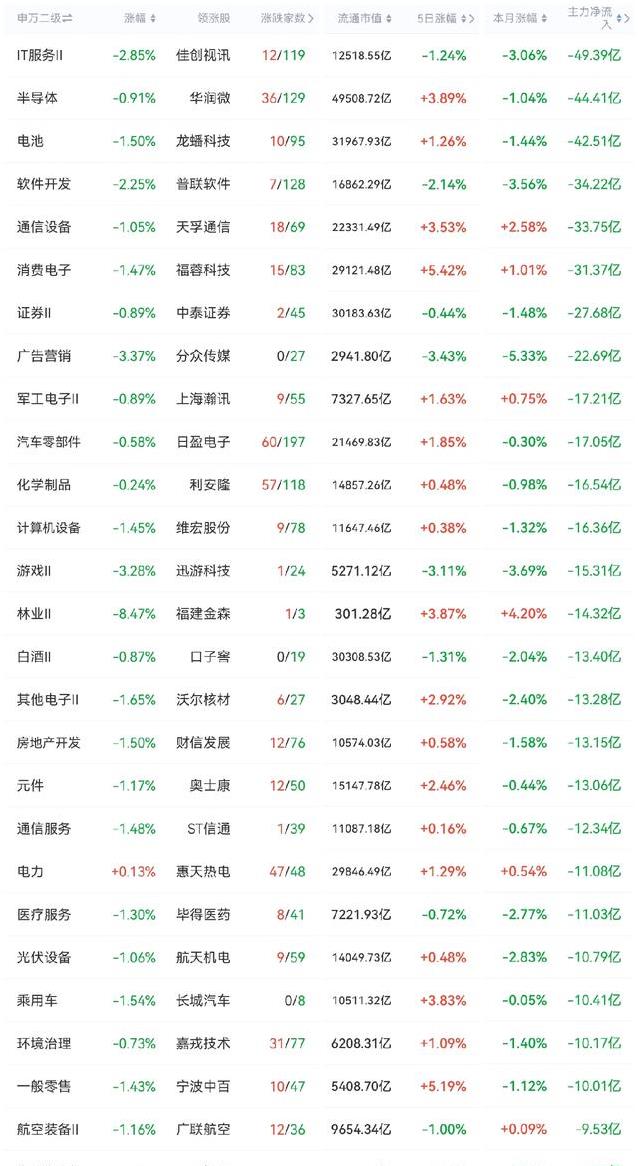Select the 软件开发 sector
This screenshot has height=1166, width=638.
click(45, 184)
